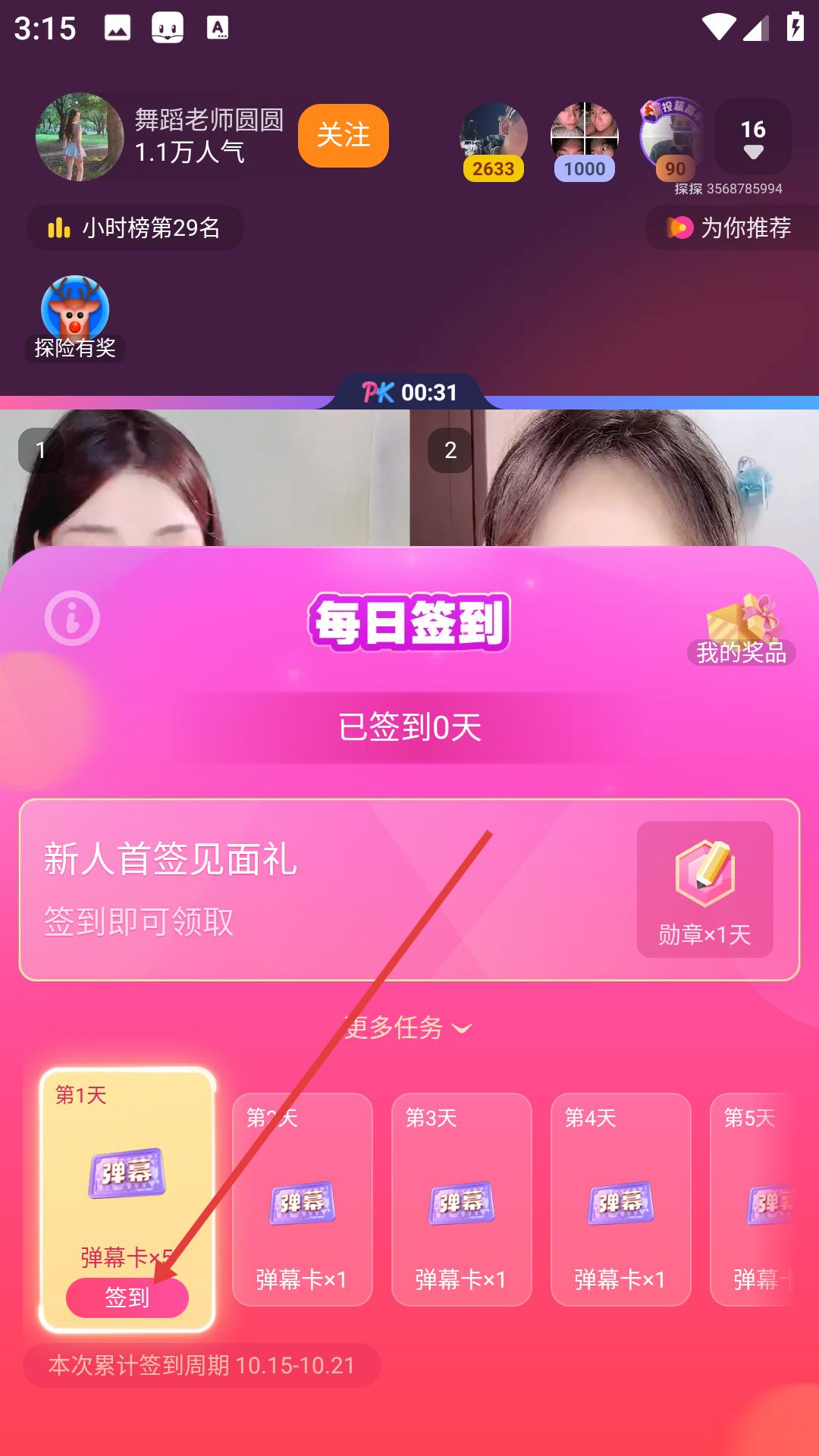The width and height of the screenshot is (819, 1456).
Task: Open the daily sign-in info icon
Action: [x=72, y=619]
